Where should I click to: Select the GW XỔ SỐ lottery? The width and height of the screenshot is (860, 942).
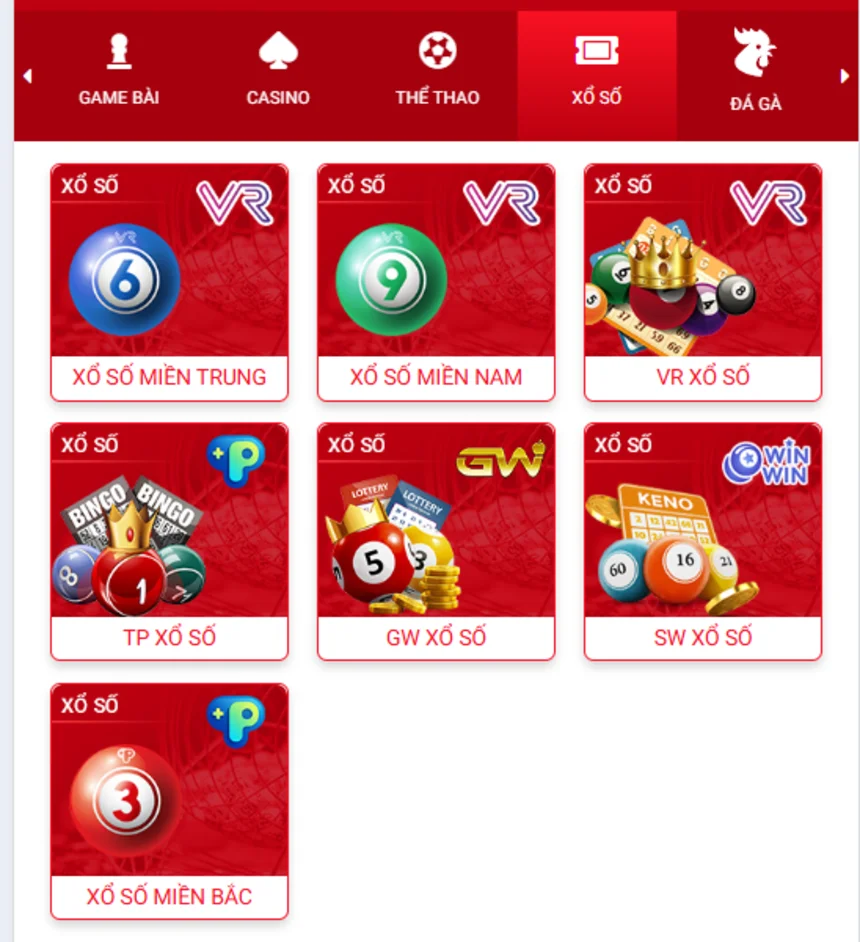pyautogui.click(x=436, y=542)
